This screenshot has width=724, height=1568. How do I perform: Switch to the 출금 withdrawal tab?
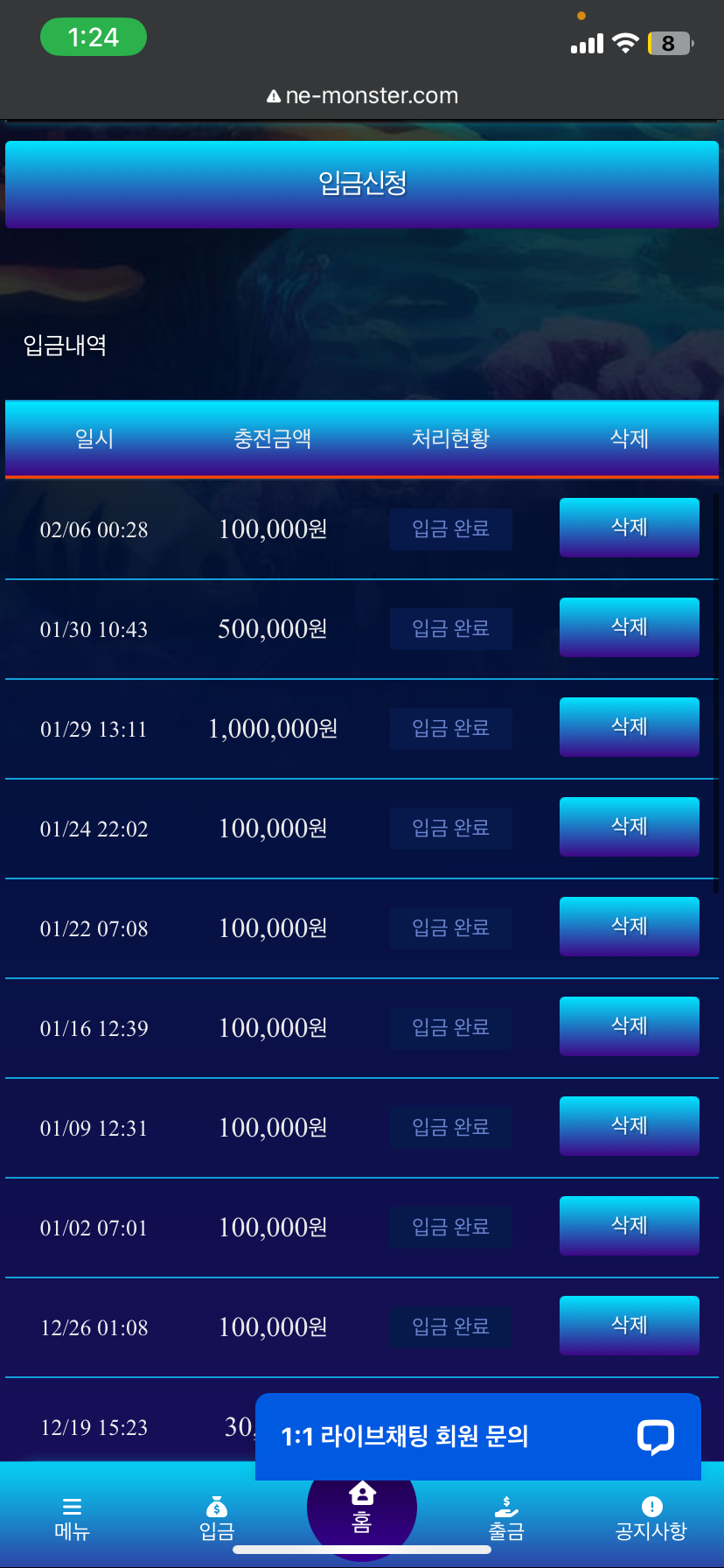click(x=506, y=1519)
